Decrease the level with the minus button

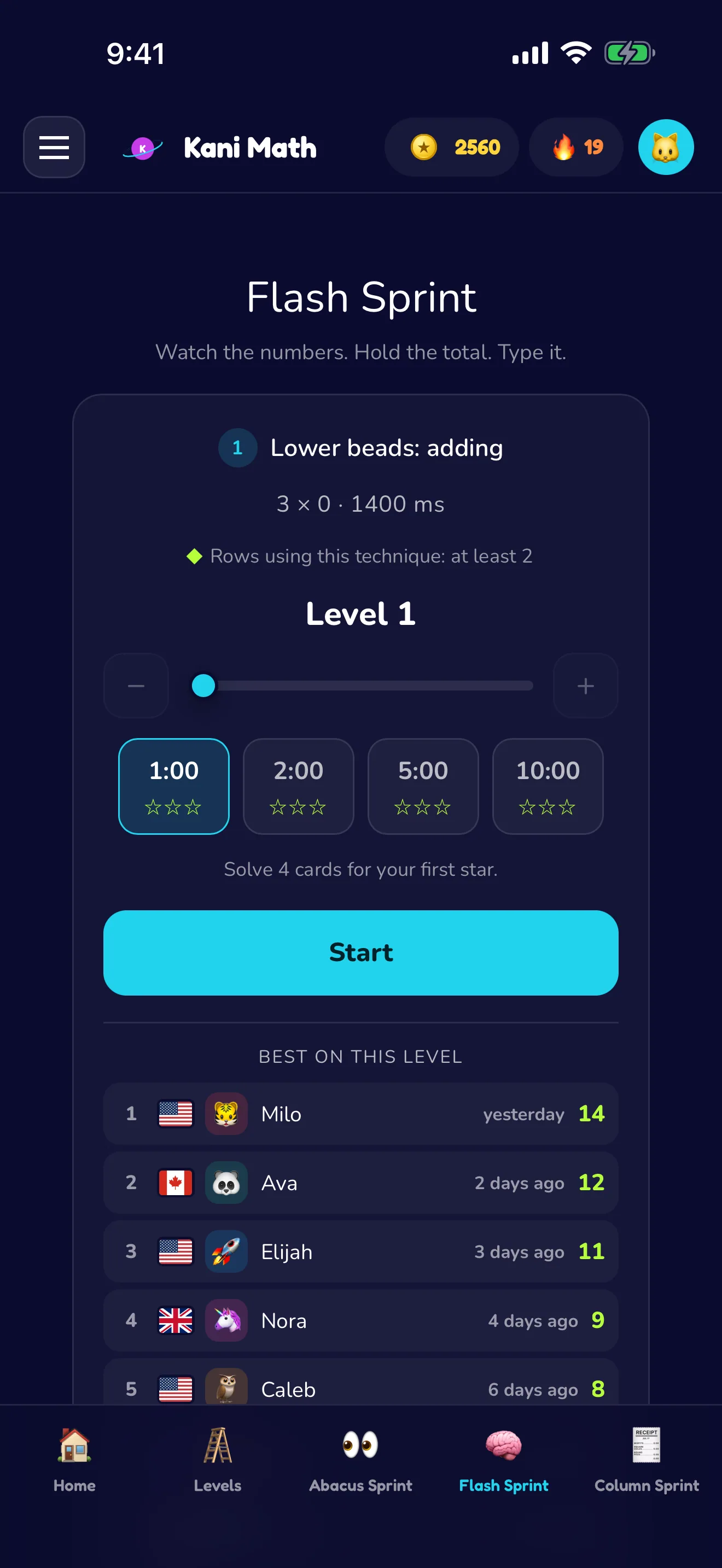tap(136, 686)
